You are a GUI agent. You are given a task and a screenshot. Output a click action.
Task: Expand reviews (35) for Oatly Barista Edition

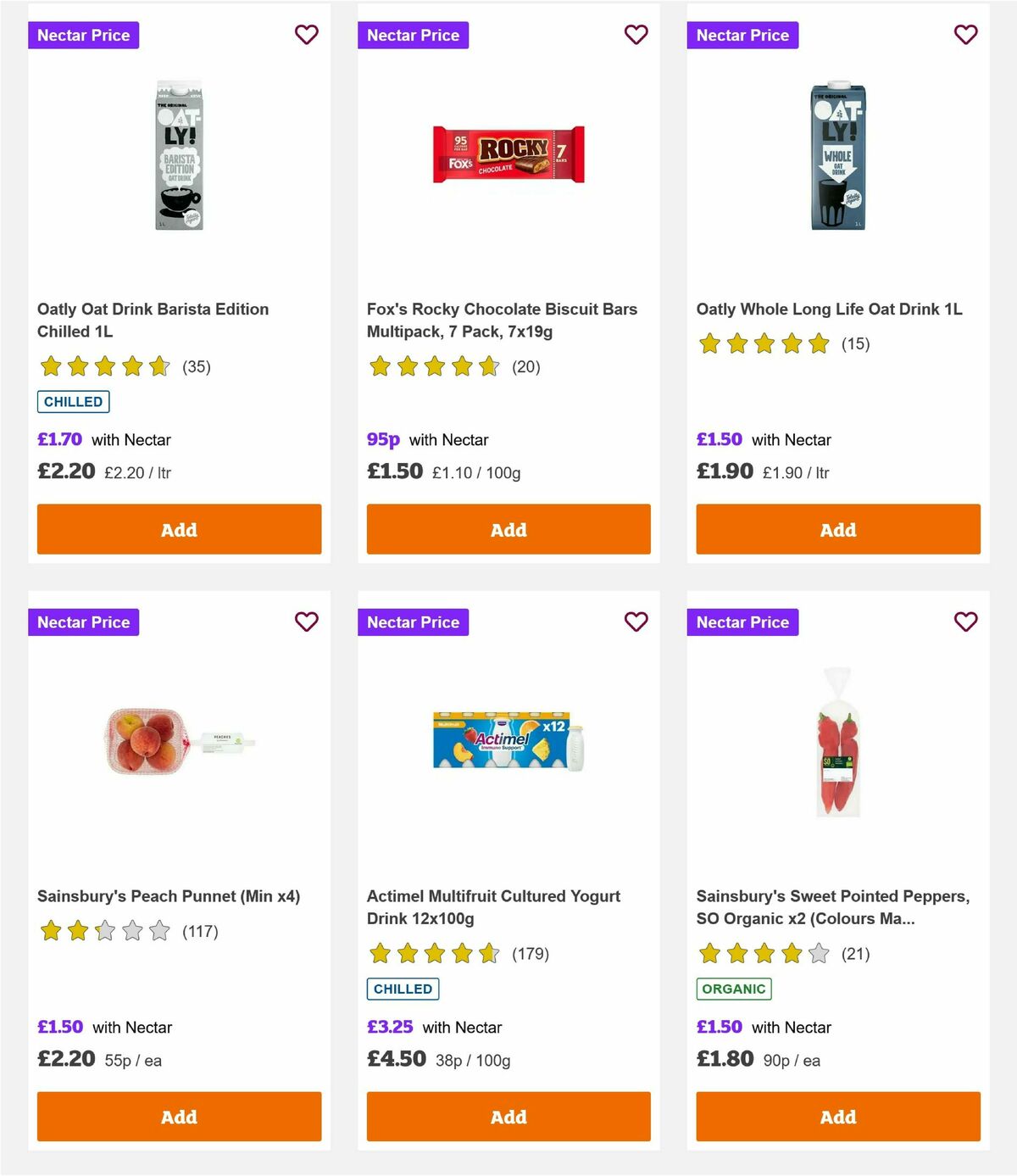pyautogui.click(x=197, y=367)
